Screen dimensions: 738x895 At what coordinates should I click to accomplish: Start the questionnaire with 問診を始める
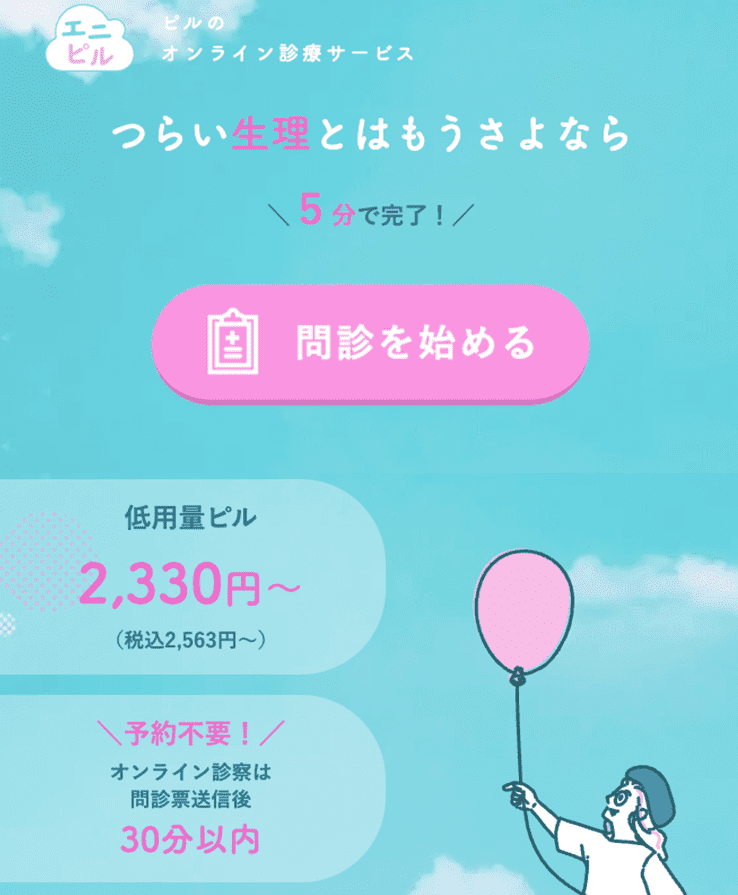coord(370,343)
